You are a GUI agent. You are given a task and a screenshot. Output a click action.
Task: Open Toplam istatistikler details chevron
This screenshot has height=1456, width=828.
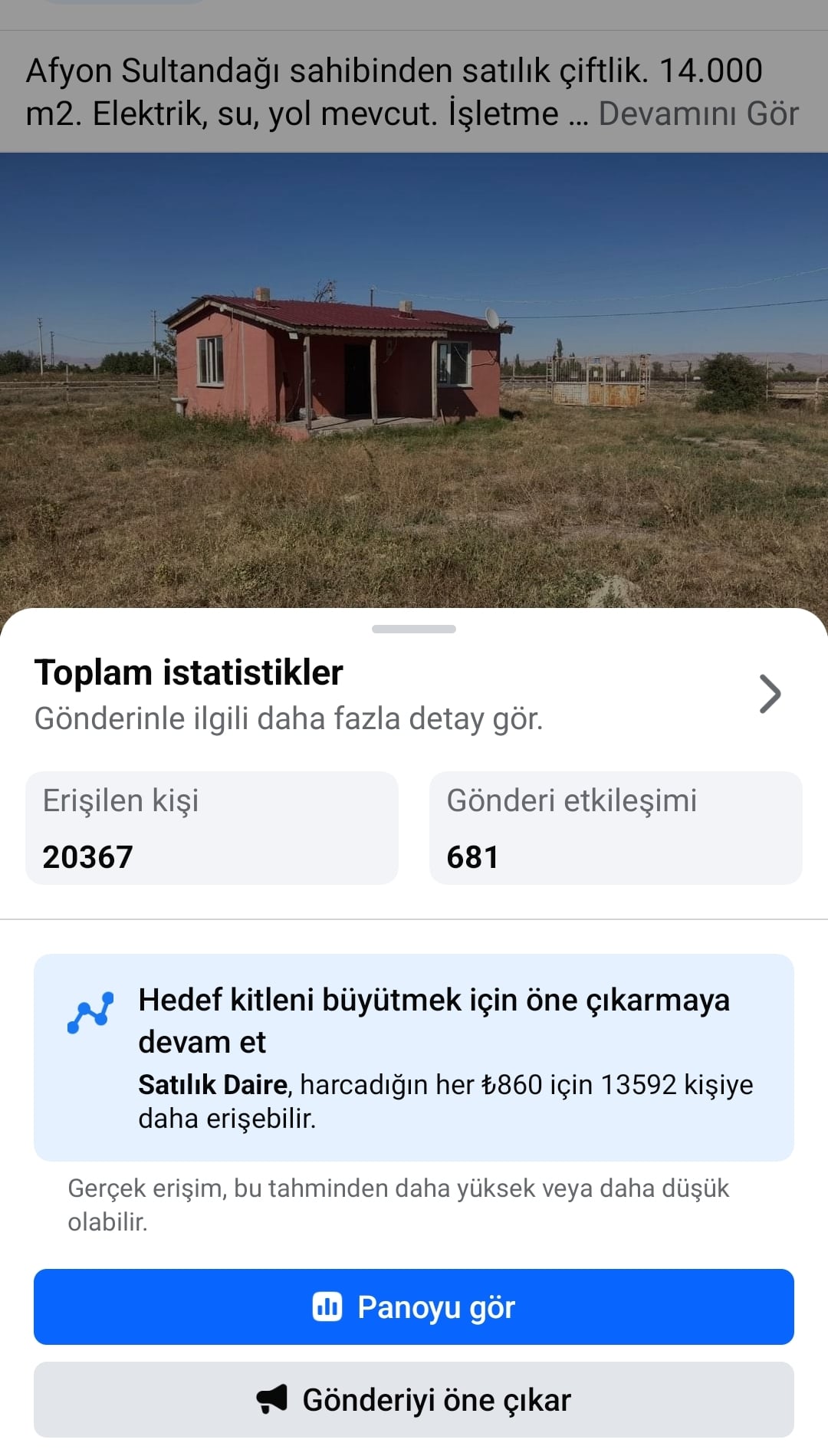(x=770, y=694)
